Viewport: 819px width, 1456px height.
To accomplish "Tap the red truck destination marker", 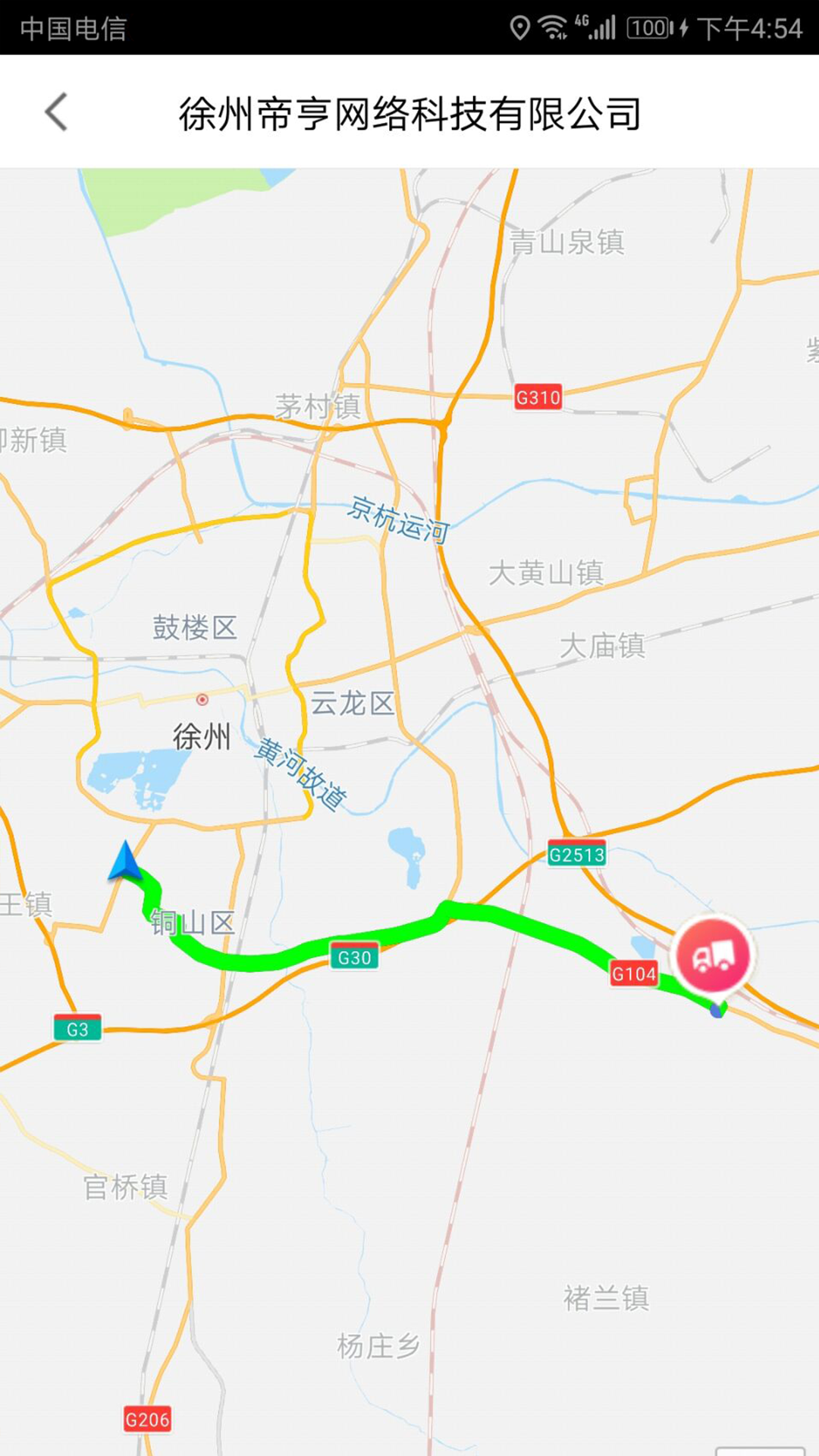I will coord(714,955).
